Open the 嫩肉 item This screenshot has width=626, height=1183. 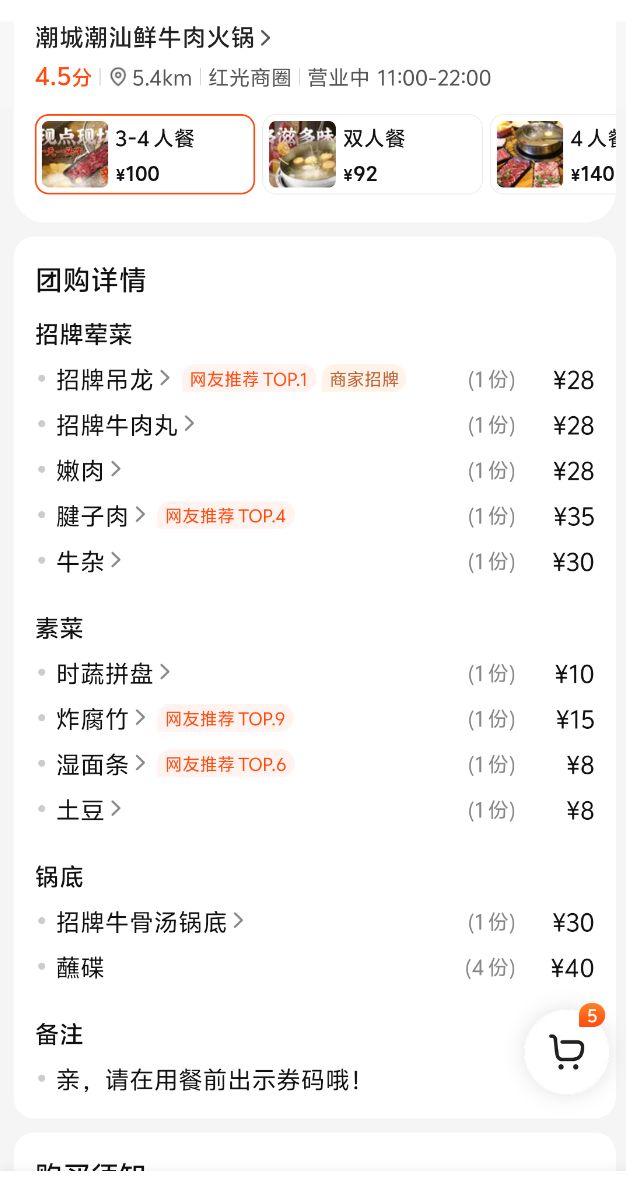pos(89,470)
